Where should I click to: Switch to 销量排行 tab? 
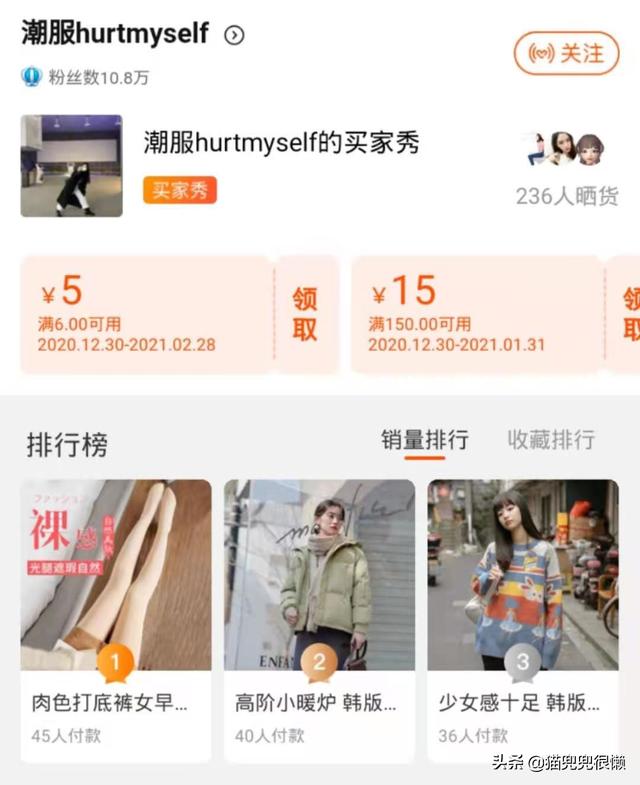point(425,440)
